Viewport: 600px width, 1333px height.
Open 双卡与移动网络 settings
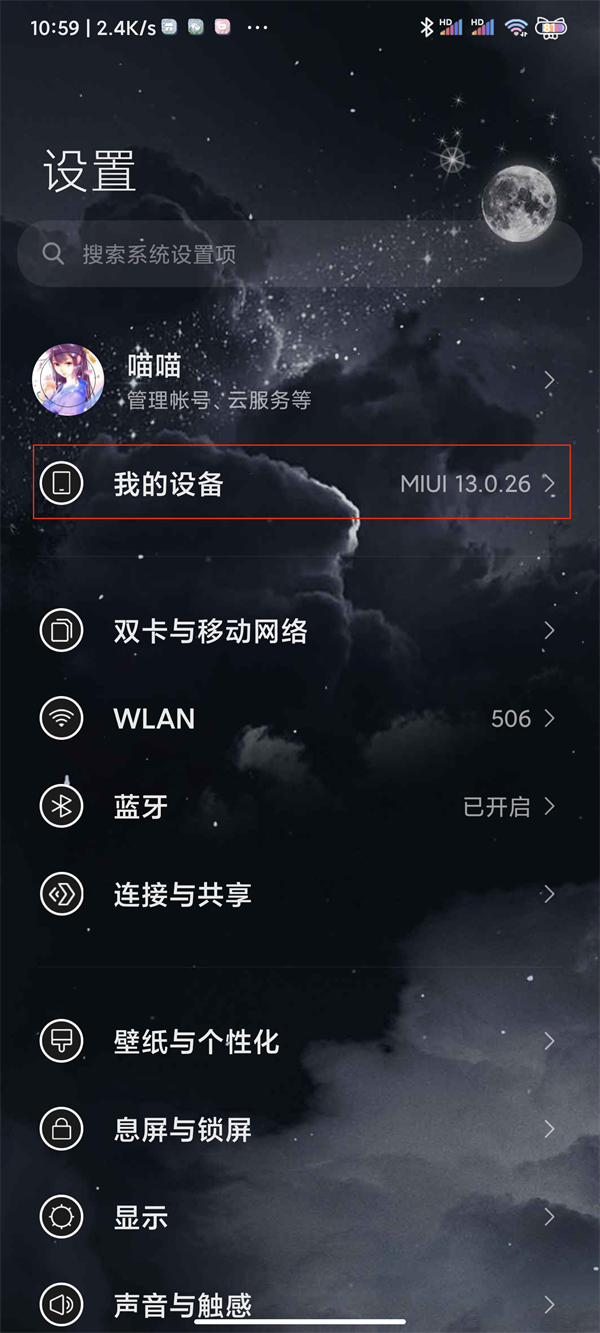[x=300, y=631]
